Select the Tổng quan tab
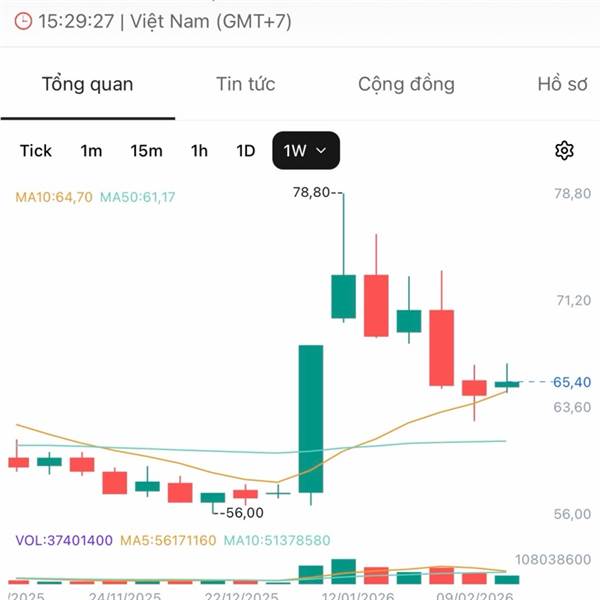Screen dimensions: 600x600 (88, 85)
